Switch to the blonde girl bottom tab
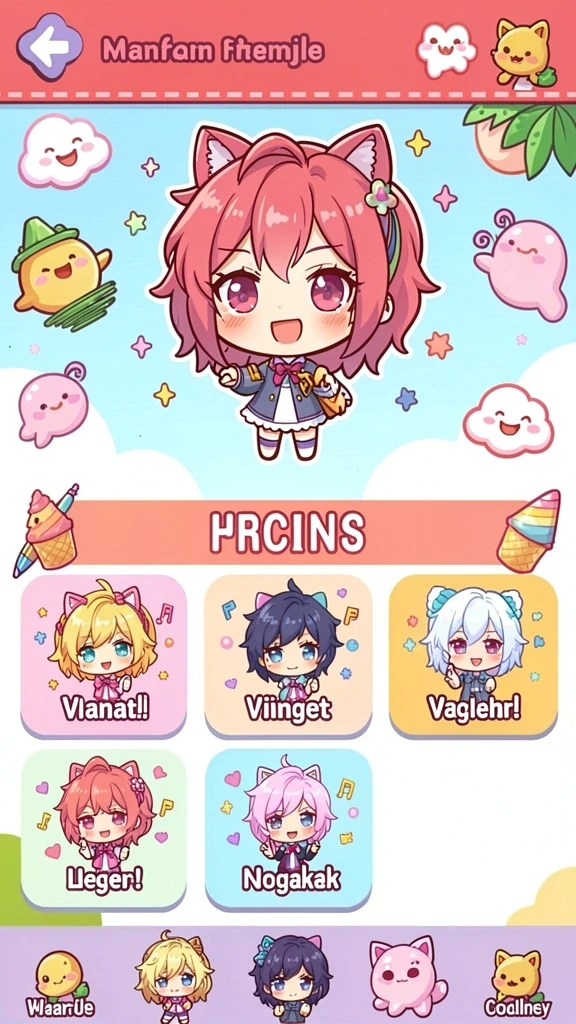Image resolution: width=576 pixels, height=1024 pixels. tap(174, 978)
